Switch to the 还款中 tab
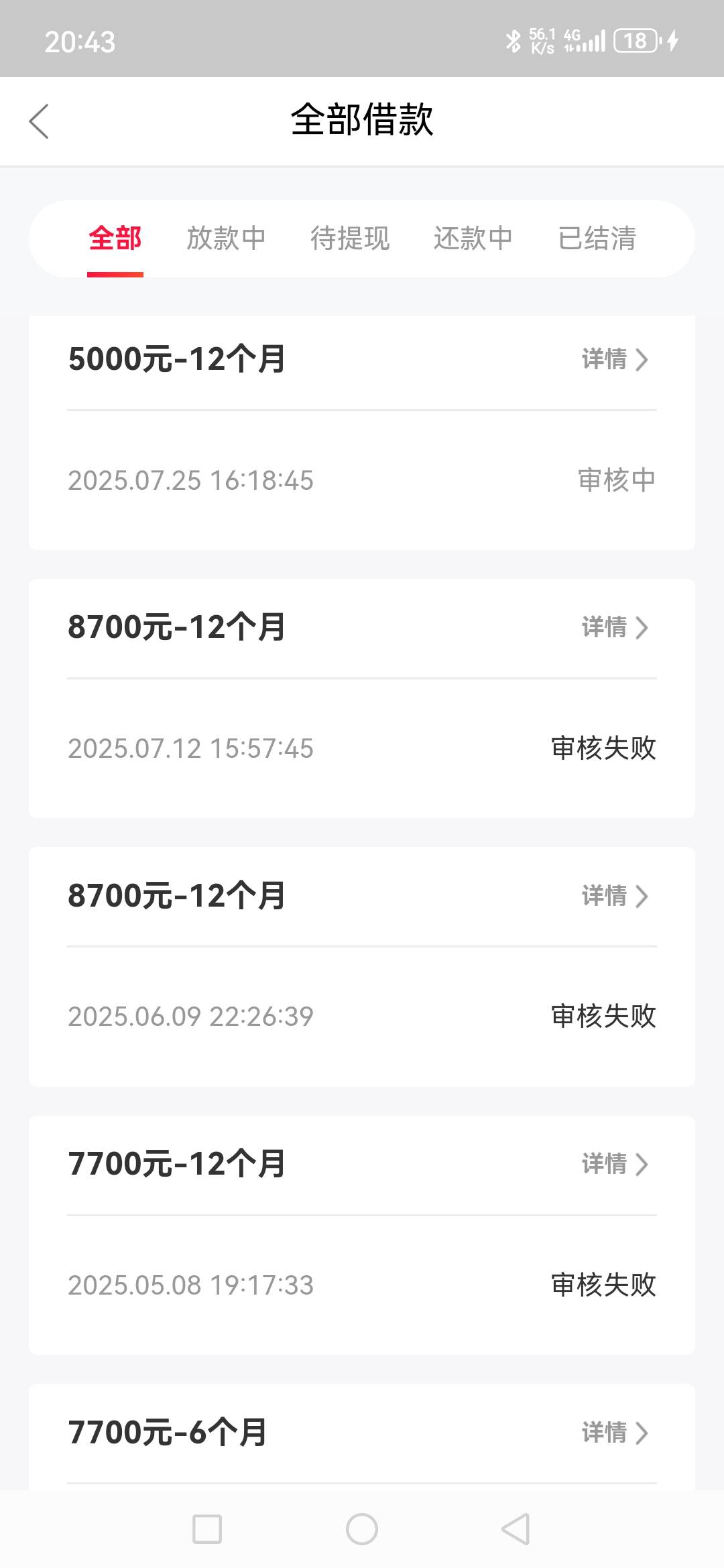The height and width of the screenshot is (1568, 724). (x=473, y=239)
